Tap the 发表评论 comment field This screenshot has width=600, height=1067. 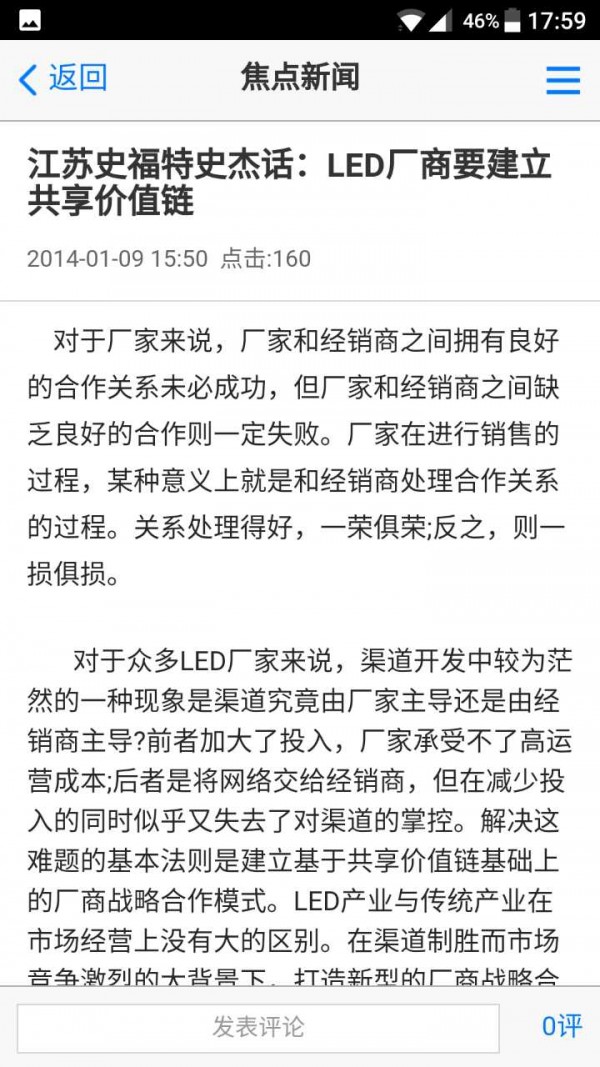coord(258,1027)
